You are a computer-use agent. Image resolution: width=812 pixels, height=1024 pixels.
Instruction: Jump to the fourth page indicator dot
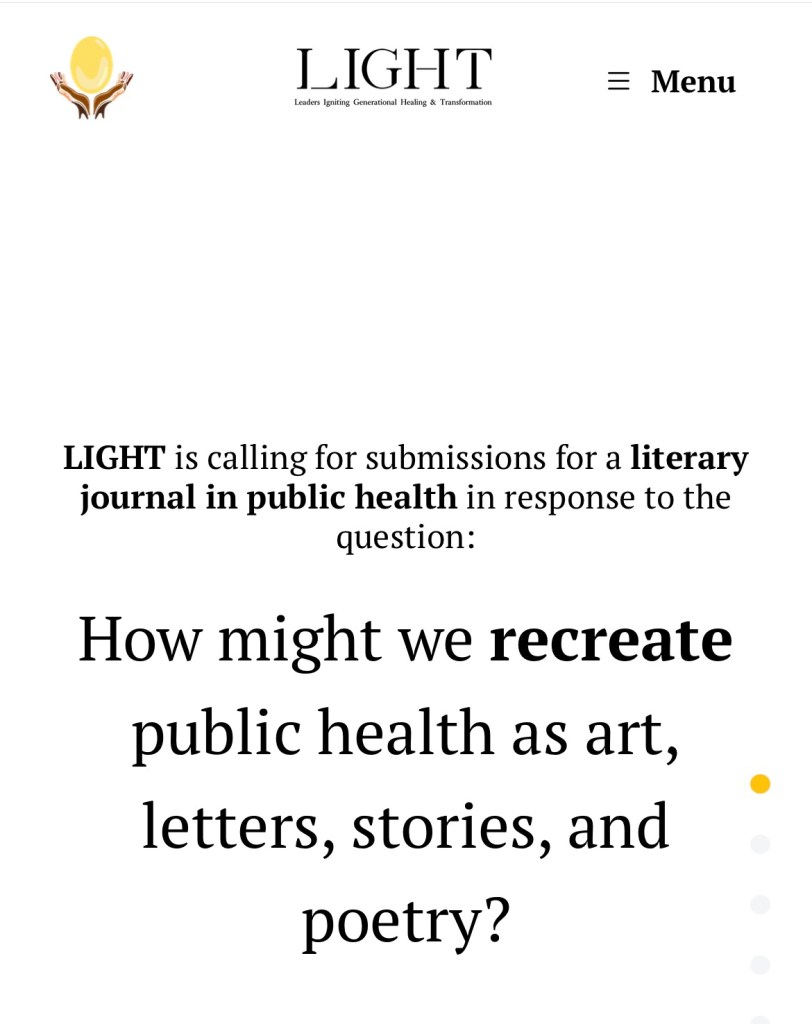tap(760, 964)
